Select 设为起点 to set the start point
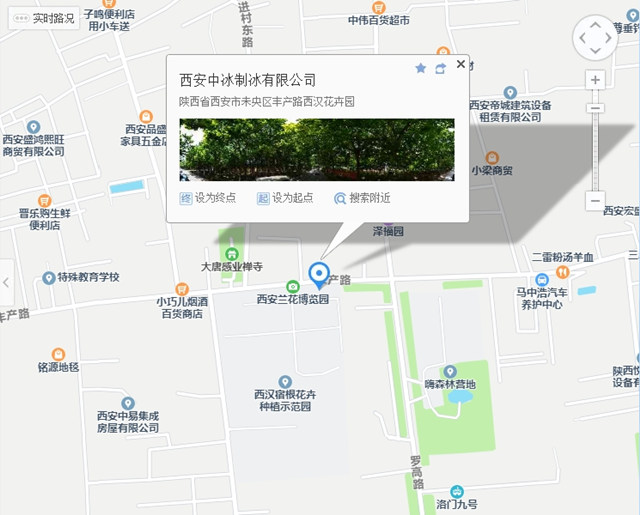 pyautogui.click(x=285, y=198)
